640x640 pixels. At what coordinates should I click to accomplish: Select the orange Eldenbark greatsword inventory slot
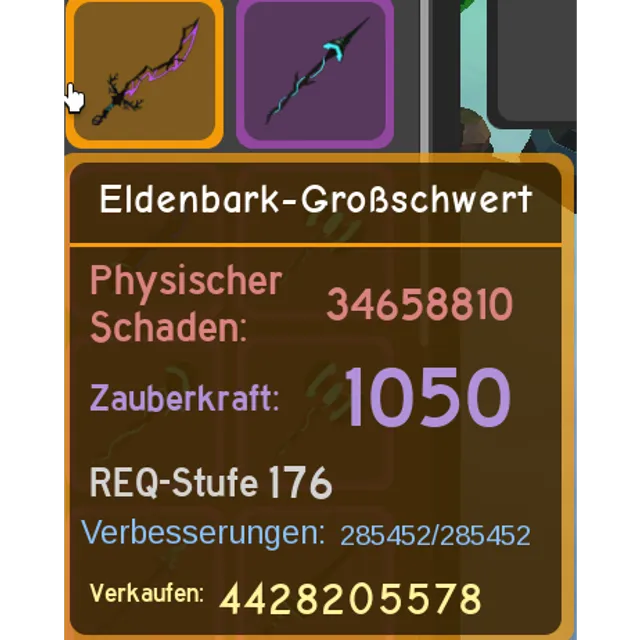(144, 72)
